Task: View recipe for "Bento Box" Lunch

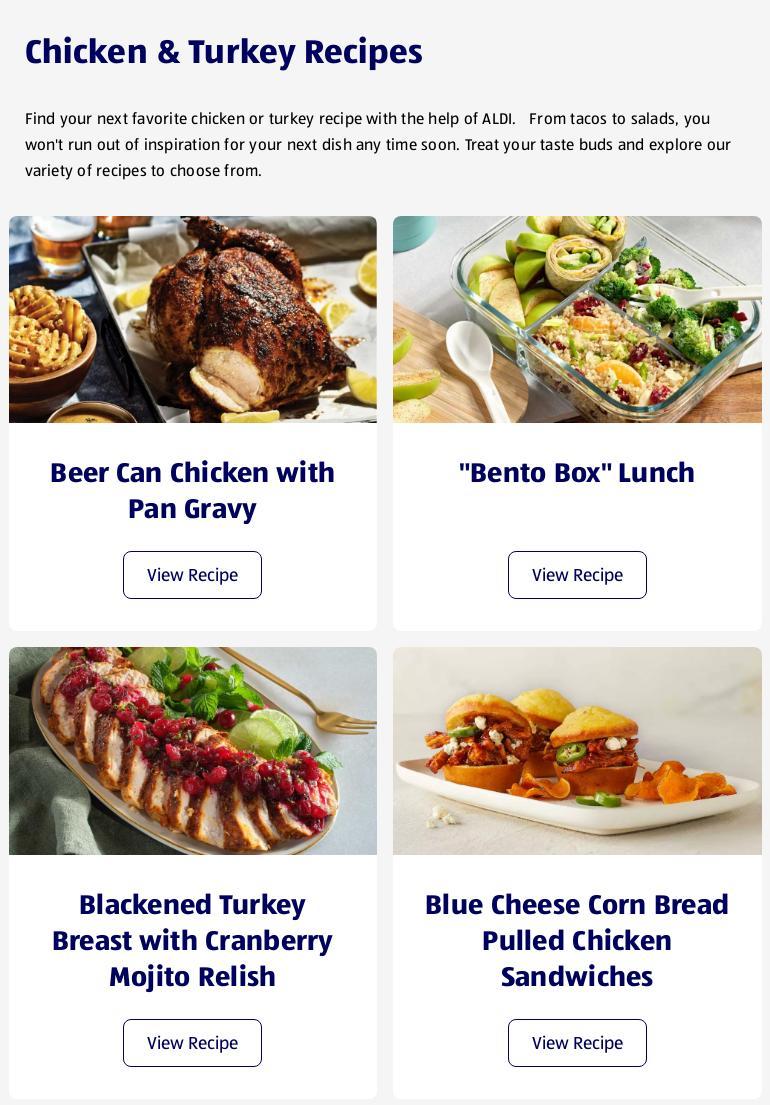Action: (x=577, y=575)
